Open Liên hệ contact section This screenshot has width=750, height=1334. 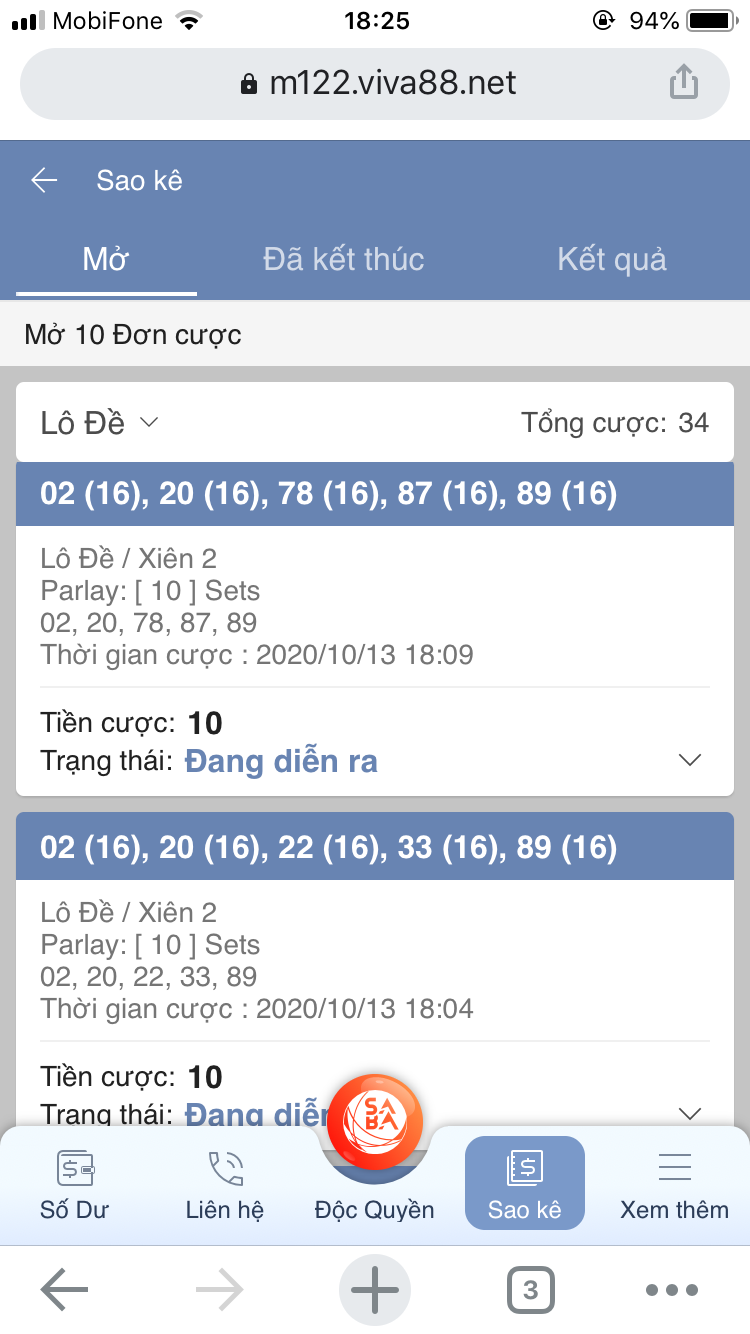tap(225, 1185)
